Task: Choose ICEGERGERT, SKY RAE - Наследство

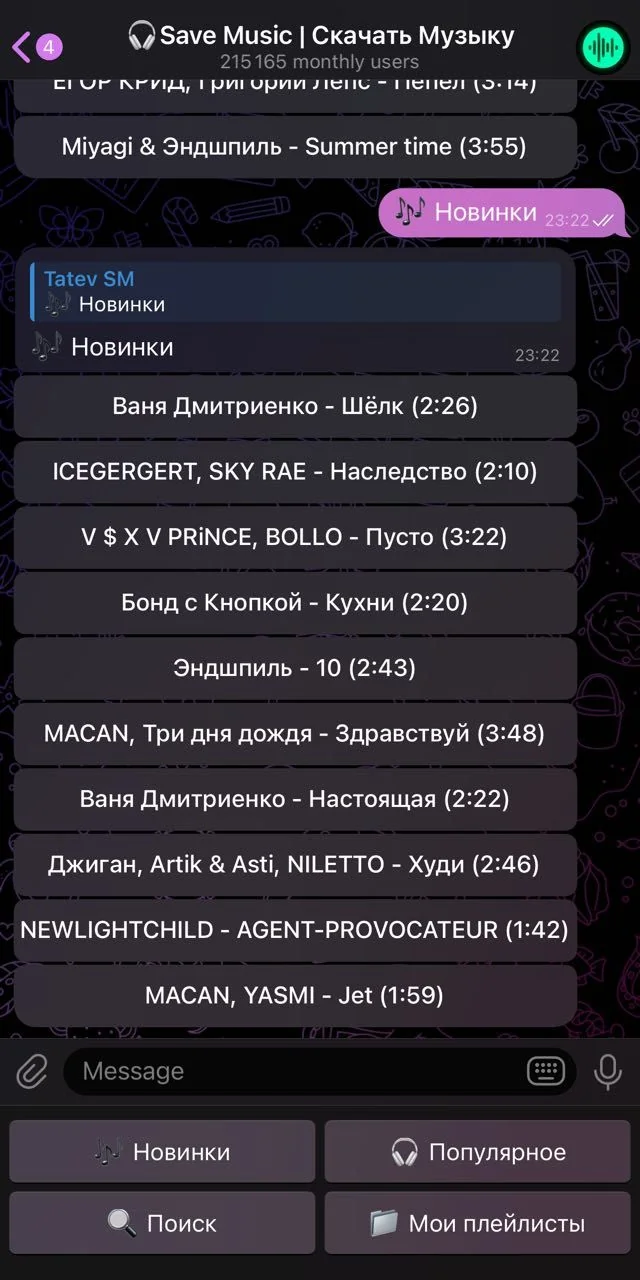Action: click(x=295, y=471)
